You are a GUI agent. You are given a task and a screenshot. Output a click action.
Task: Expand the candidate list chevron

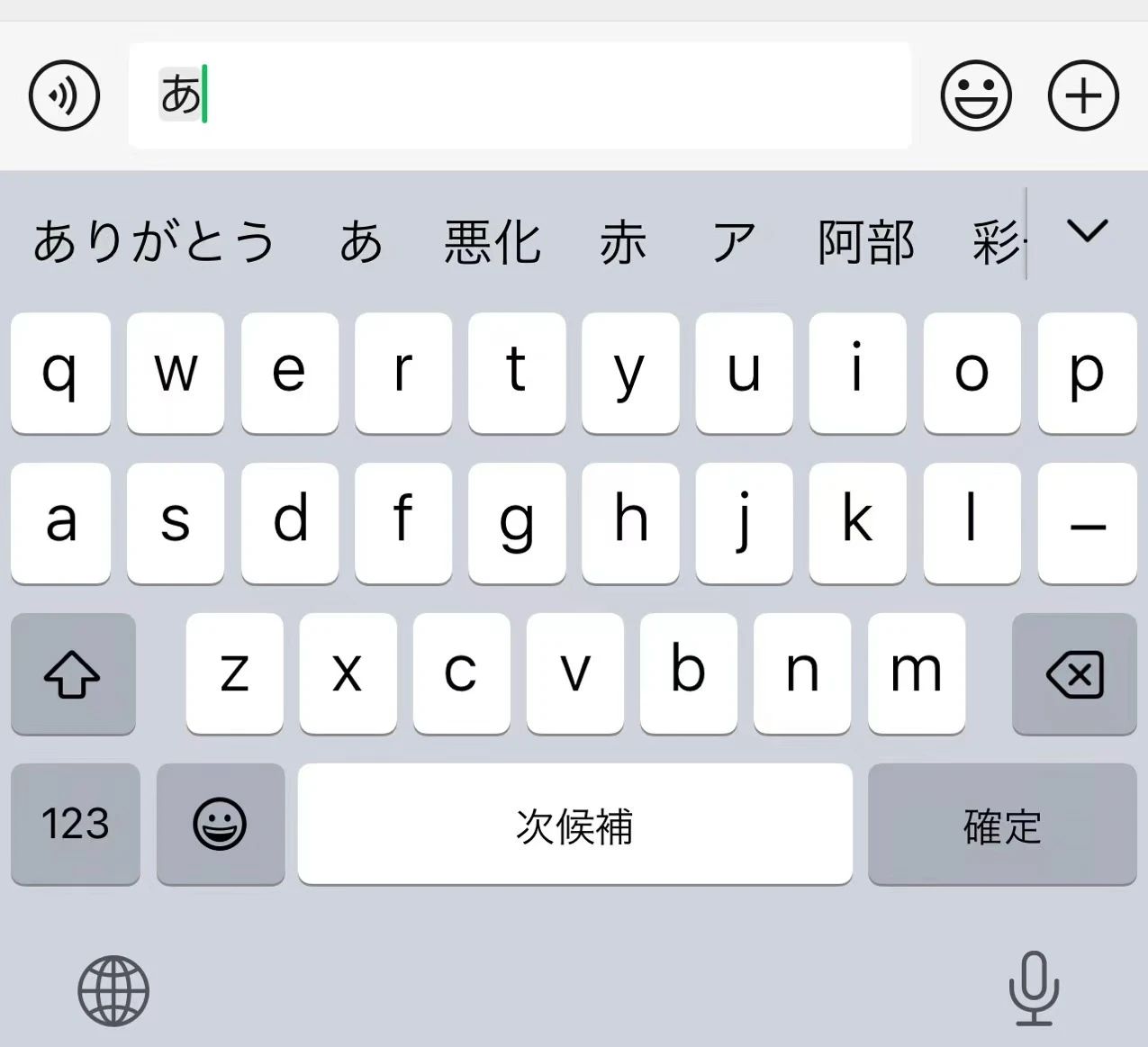[x=1087, y=232]
